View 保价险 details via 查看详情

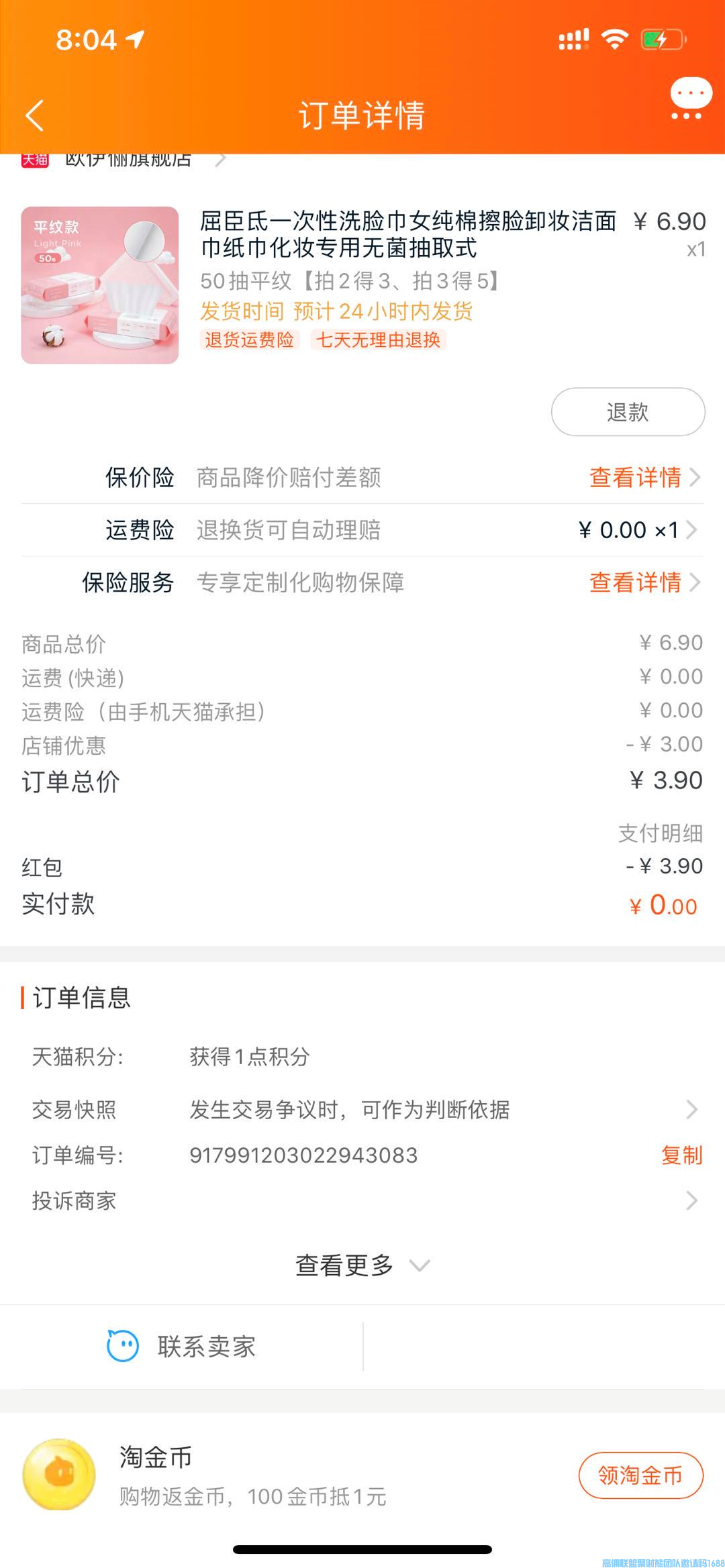pyautogui.click(x=634, y=478)
